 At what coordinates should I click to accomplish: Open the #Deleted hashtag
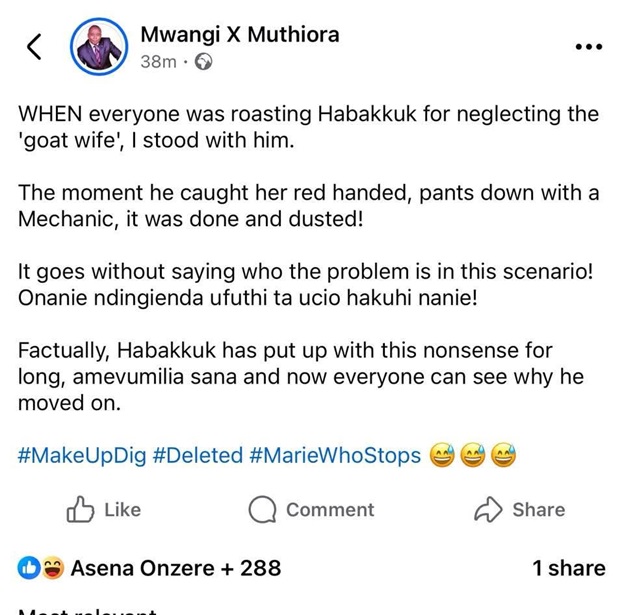[197, 456]
